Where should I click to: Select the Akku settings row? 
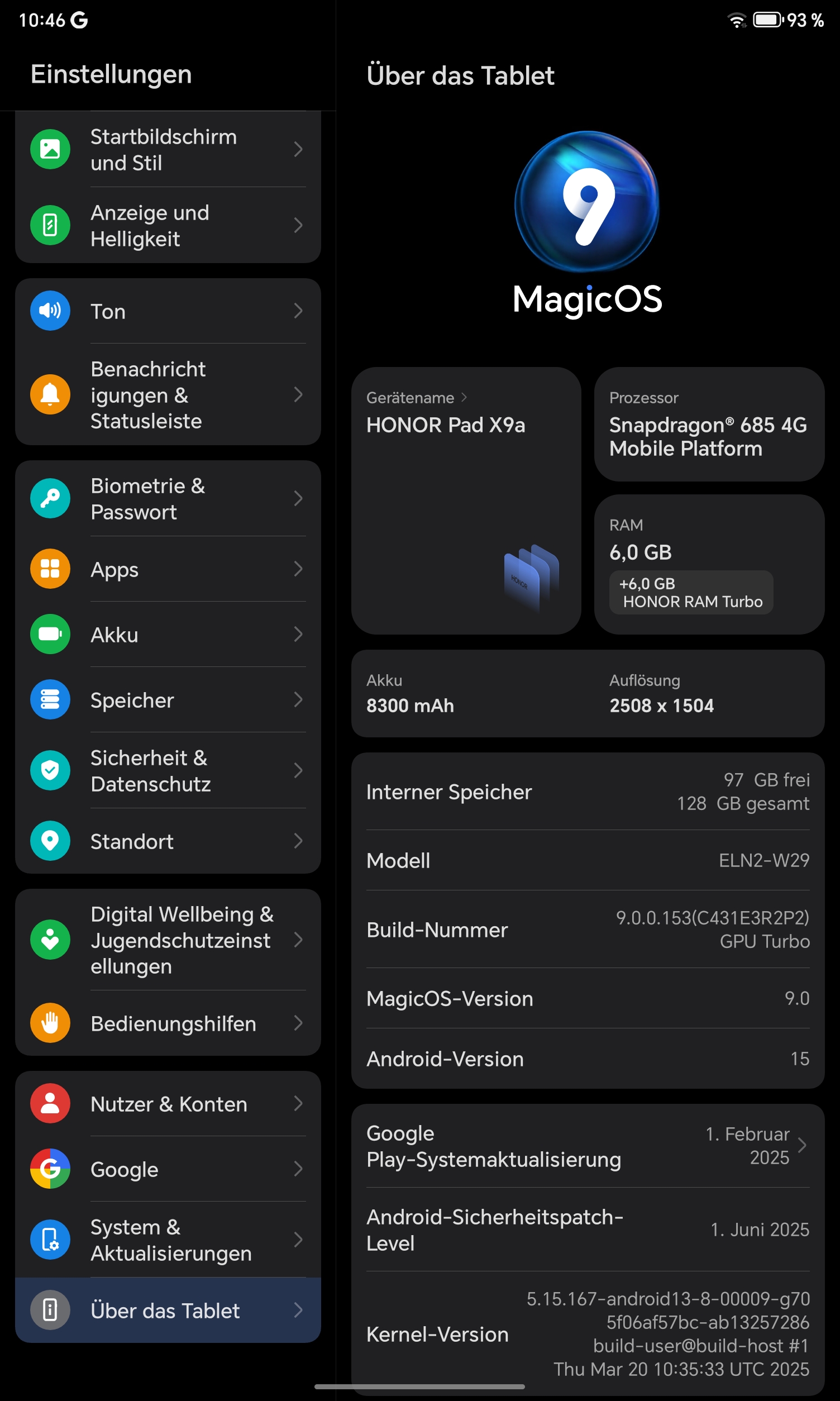(x=168, y=635)
